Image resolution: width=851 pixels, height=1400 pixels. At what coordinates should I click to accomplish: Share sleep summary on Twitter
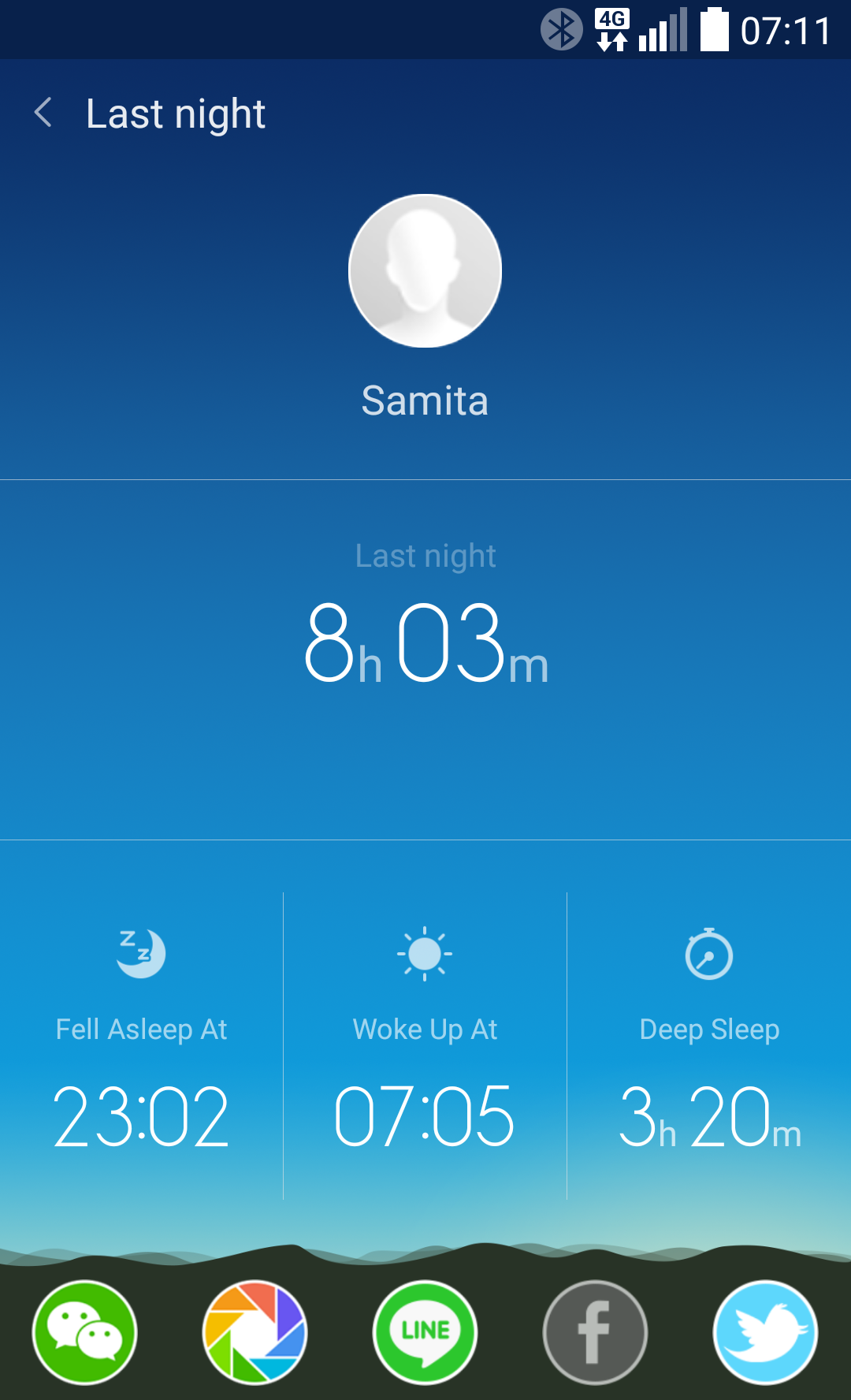pyautogui.click(x=765, y=1332)
